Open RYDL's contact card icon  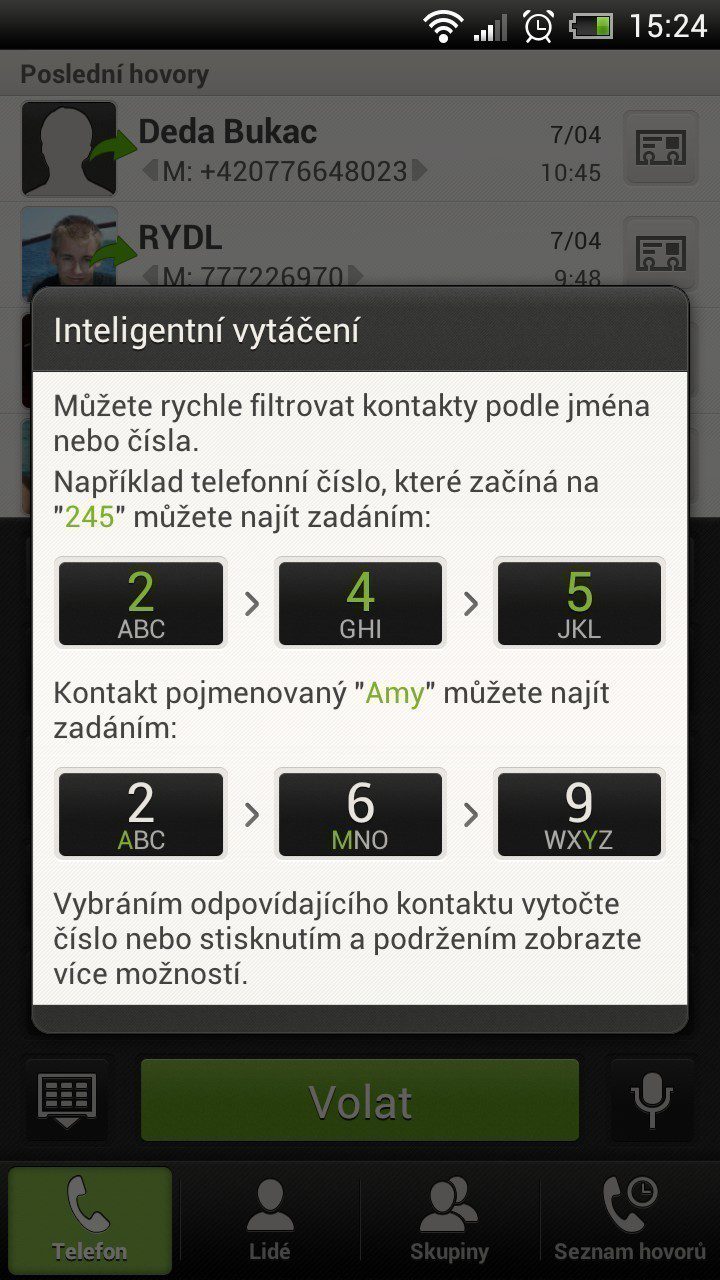point(661,253)
